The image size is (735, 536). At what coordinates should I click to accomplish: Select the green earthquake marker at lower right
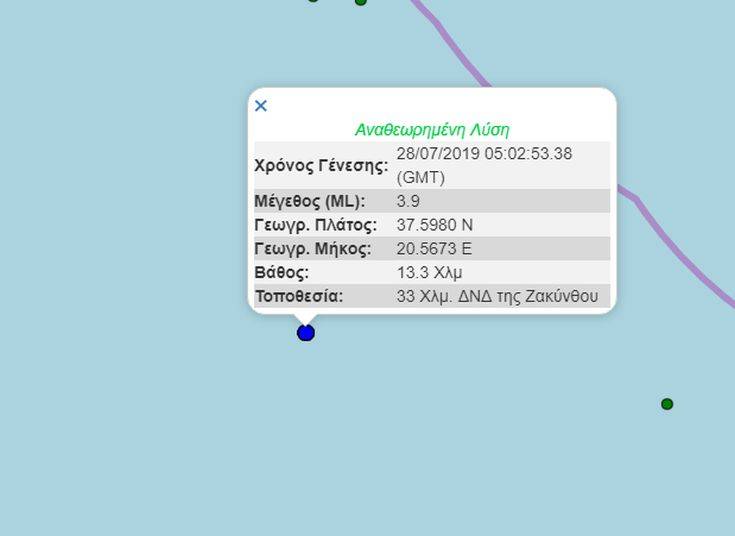pos(667,404)
